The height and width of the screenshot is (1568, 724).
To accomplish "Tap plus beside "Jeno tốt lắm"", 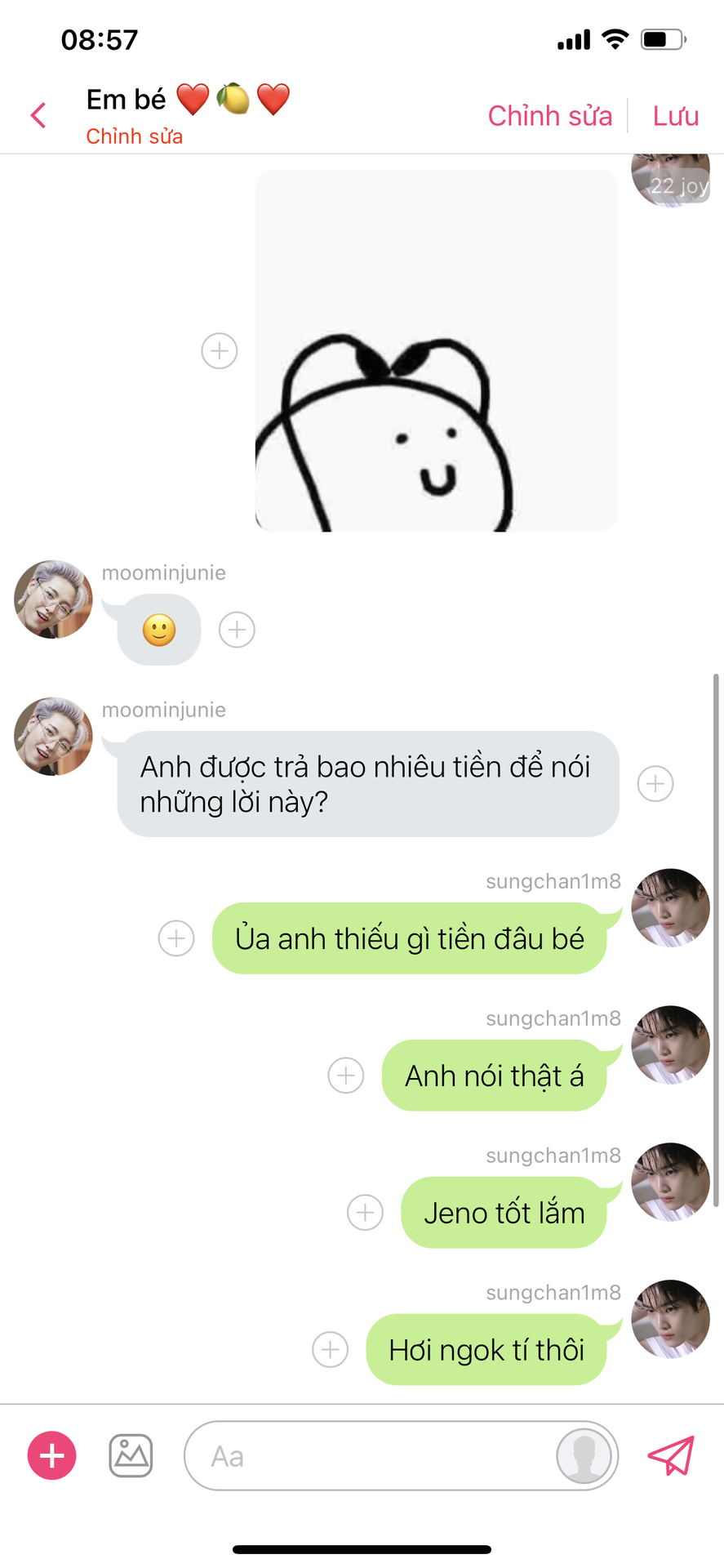I will pyautogui.click(x=365, y=1213).
